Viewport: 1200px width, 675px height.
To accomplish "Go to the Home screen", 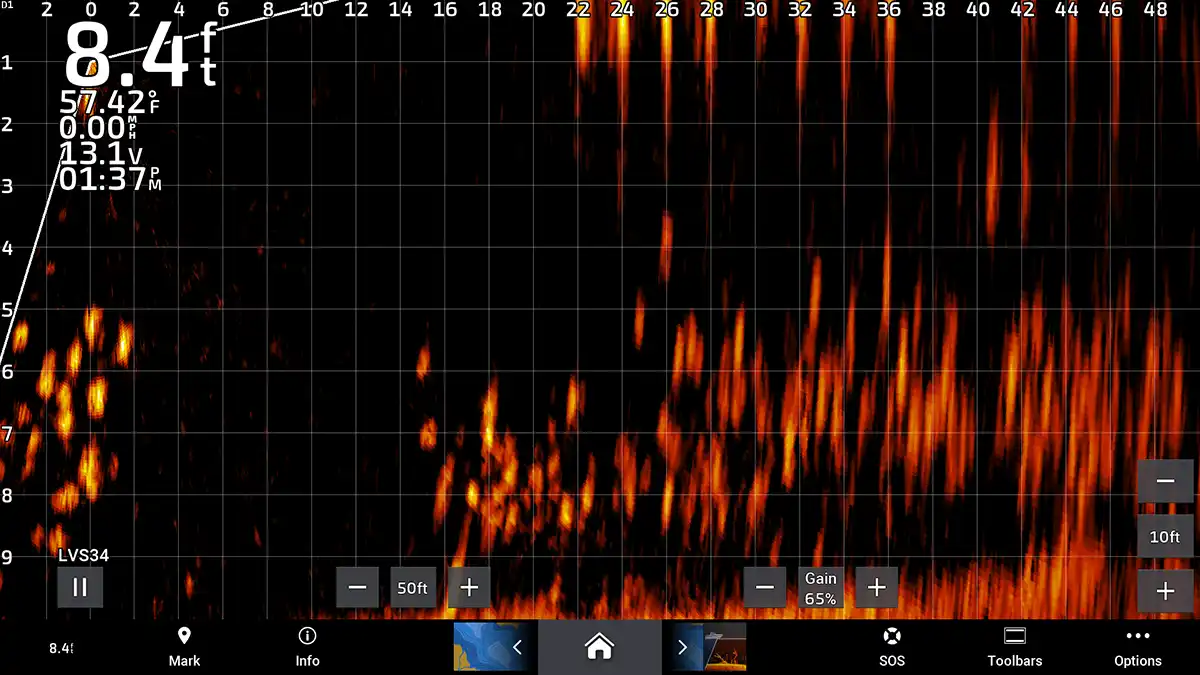I will point(599,647).
